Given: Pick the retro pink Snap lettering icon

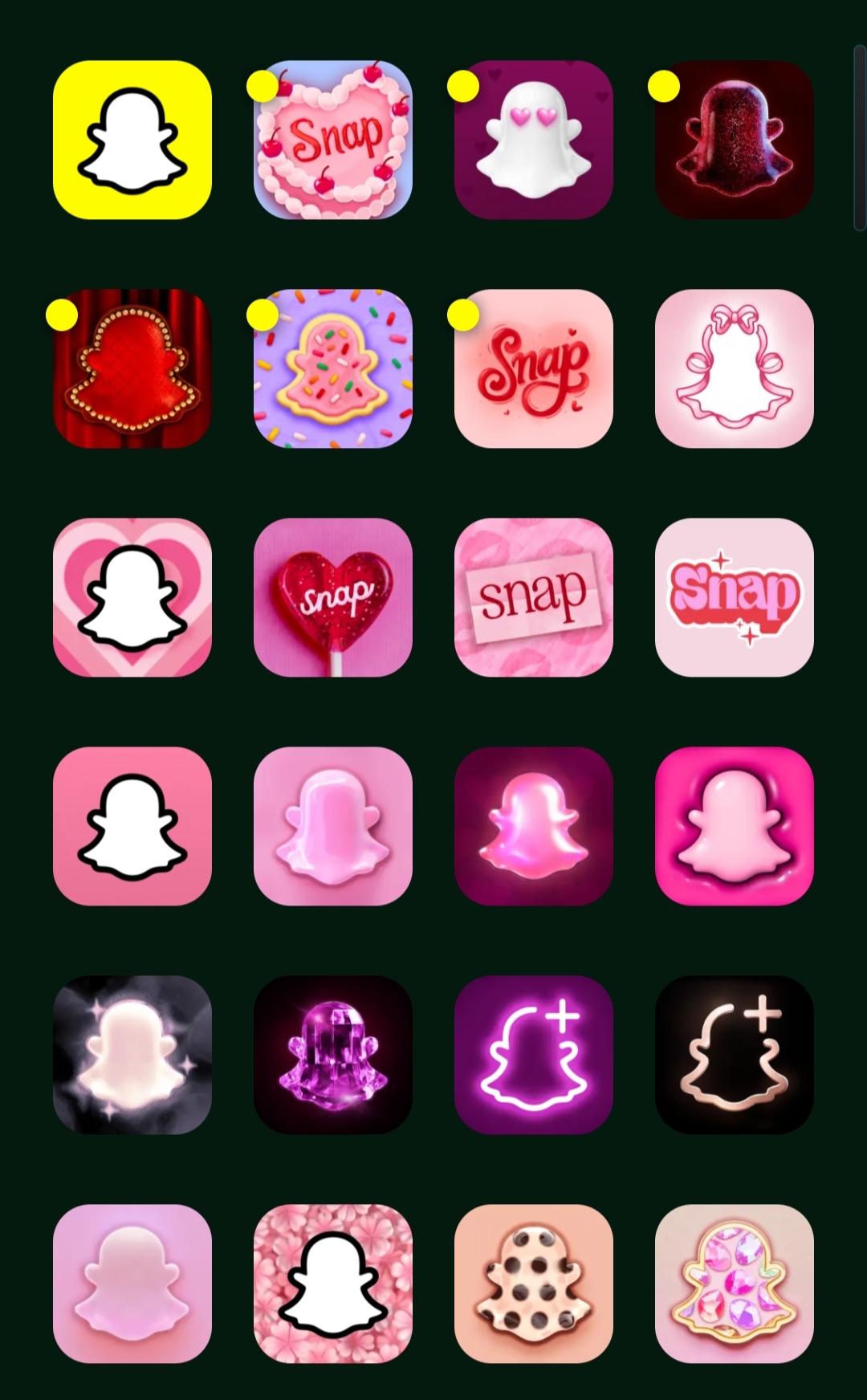Looking at the screenshot, I should coord(735,597).
